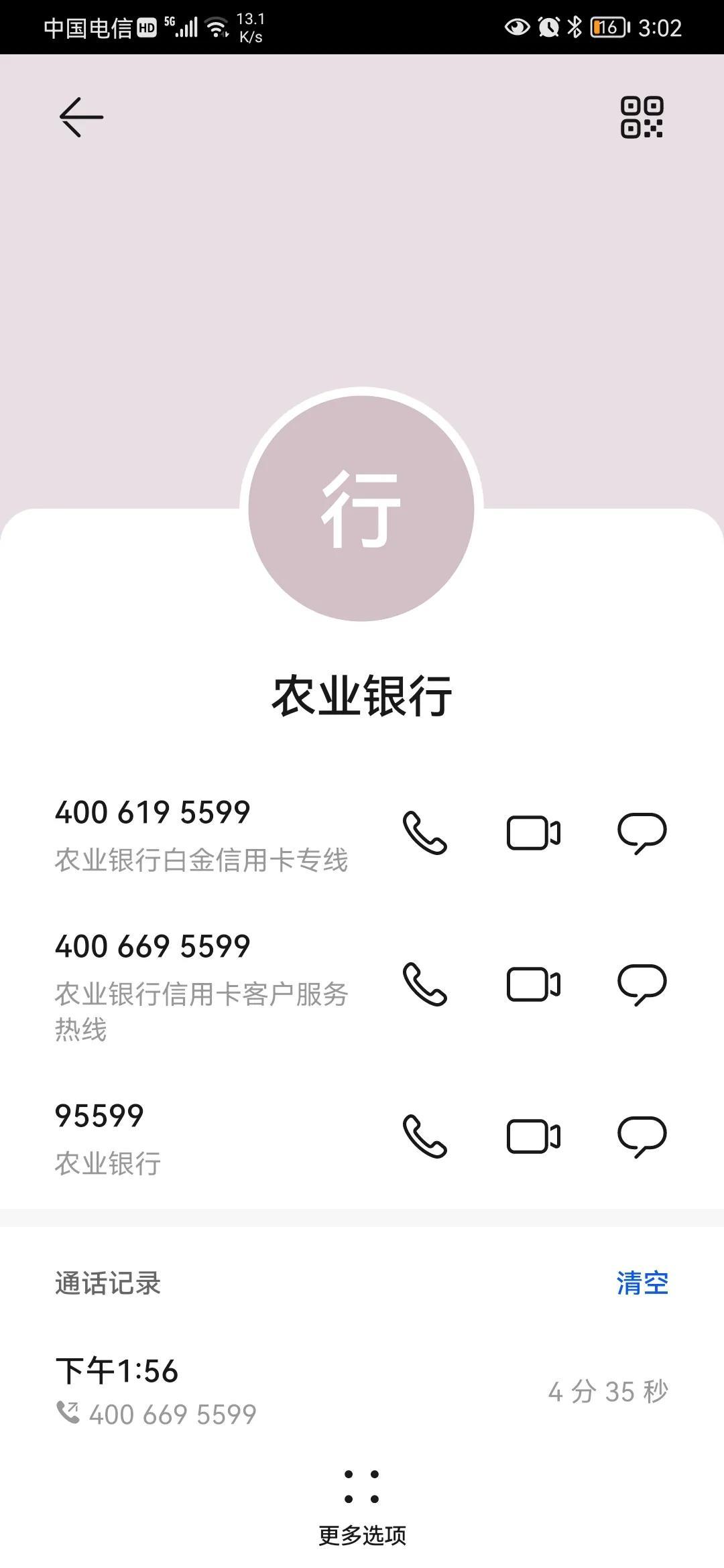This screenshot has height=1568, width=724.
Task: Tap the 行 contact avatar
Action: coord(361,509)
